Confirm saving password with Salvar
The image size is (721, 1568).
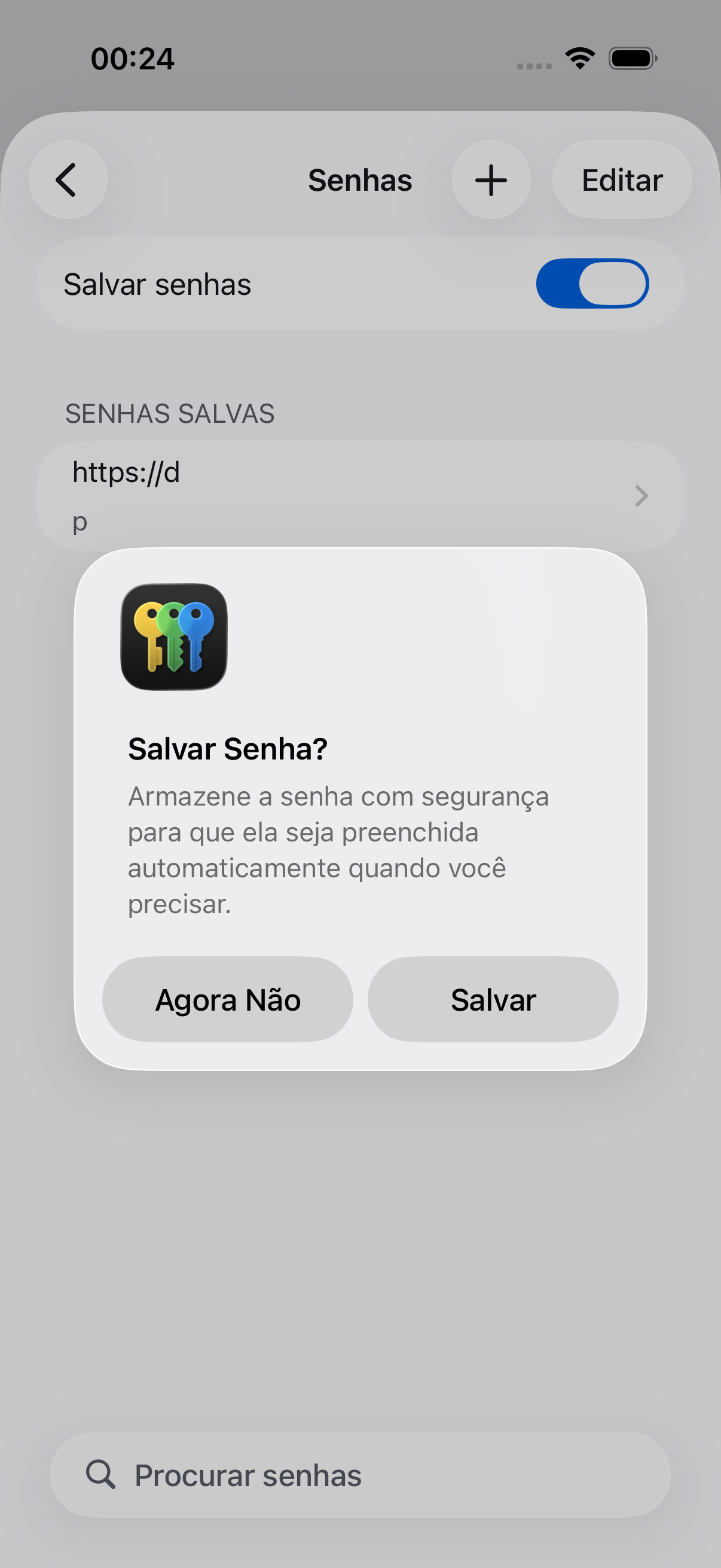[x=493, y=999]
